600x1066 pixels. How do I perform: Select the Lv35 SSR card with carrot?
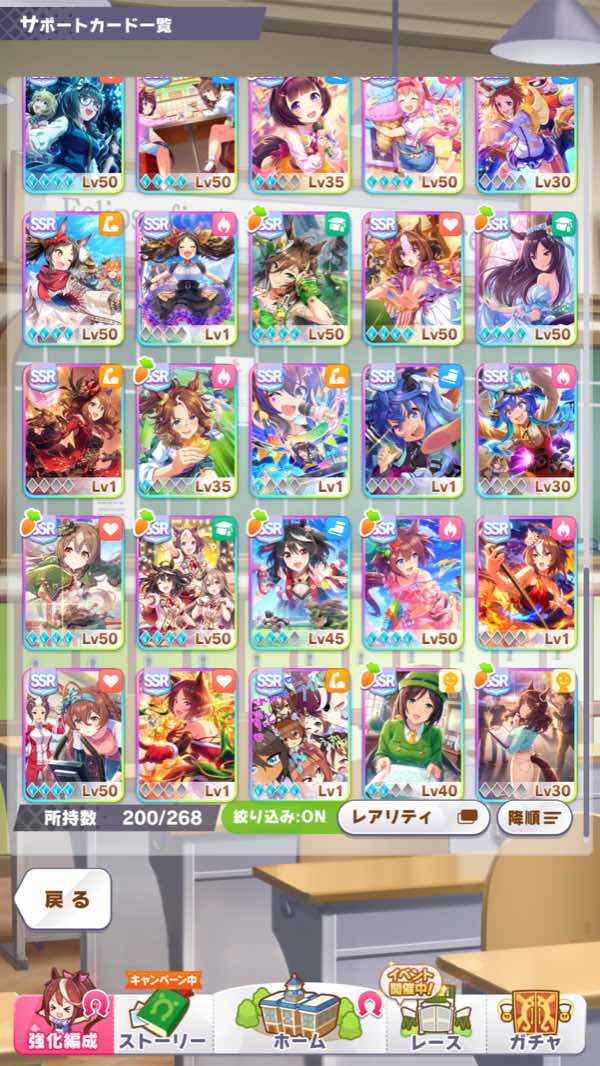186,430
